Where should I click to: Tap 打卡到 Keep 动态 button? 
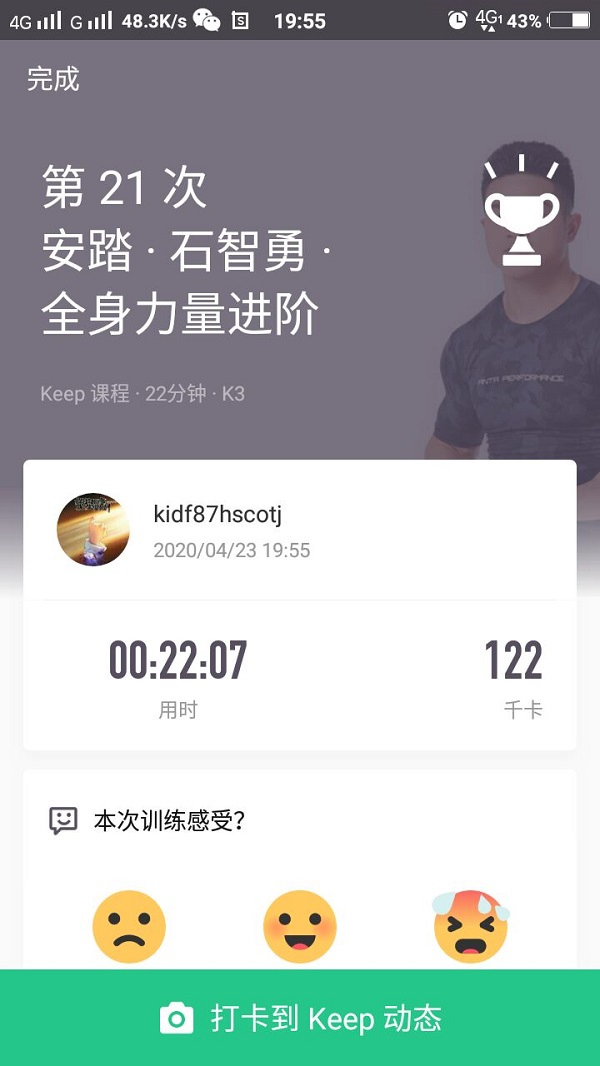coord(300,1018)
